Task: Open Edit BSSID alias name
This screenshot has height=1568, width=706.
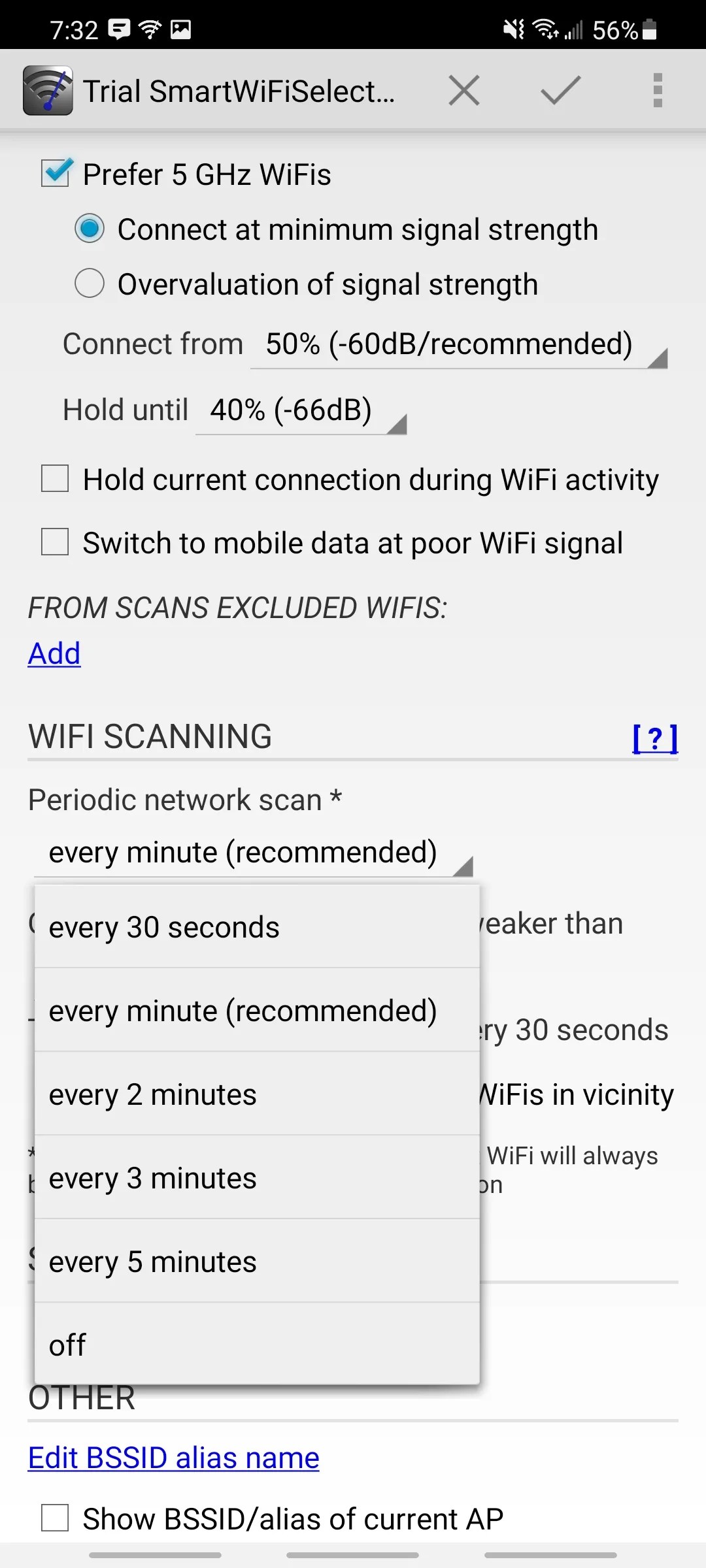Action: coord(173,1456)
